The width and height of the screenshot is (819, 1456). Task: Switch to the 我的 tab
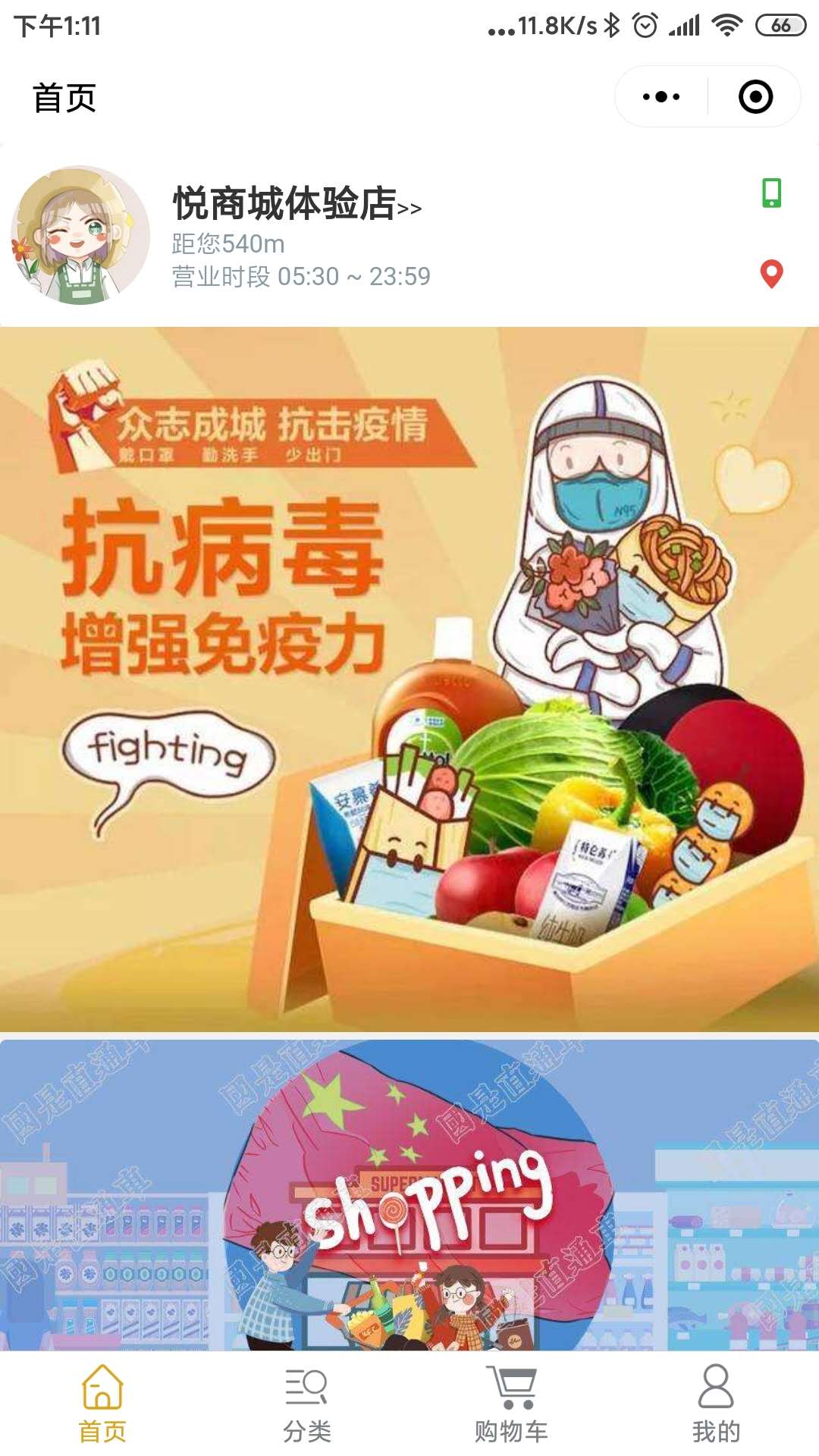point(716,1404)
